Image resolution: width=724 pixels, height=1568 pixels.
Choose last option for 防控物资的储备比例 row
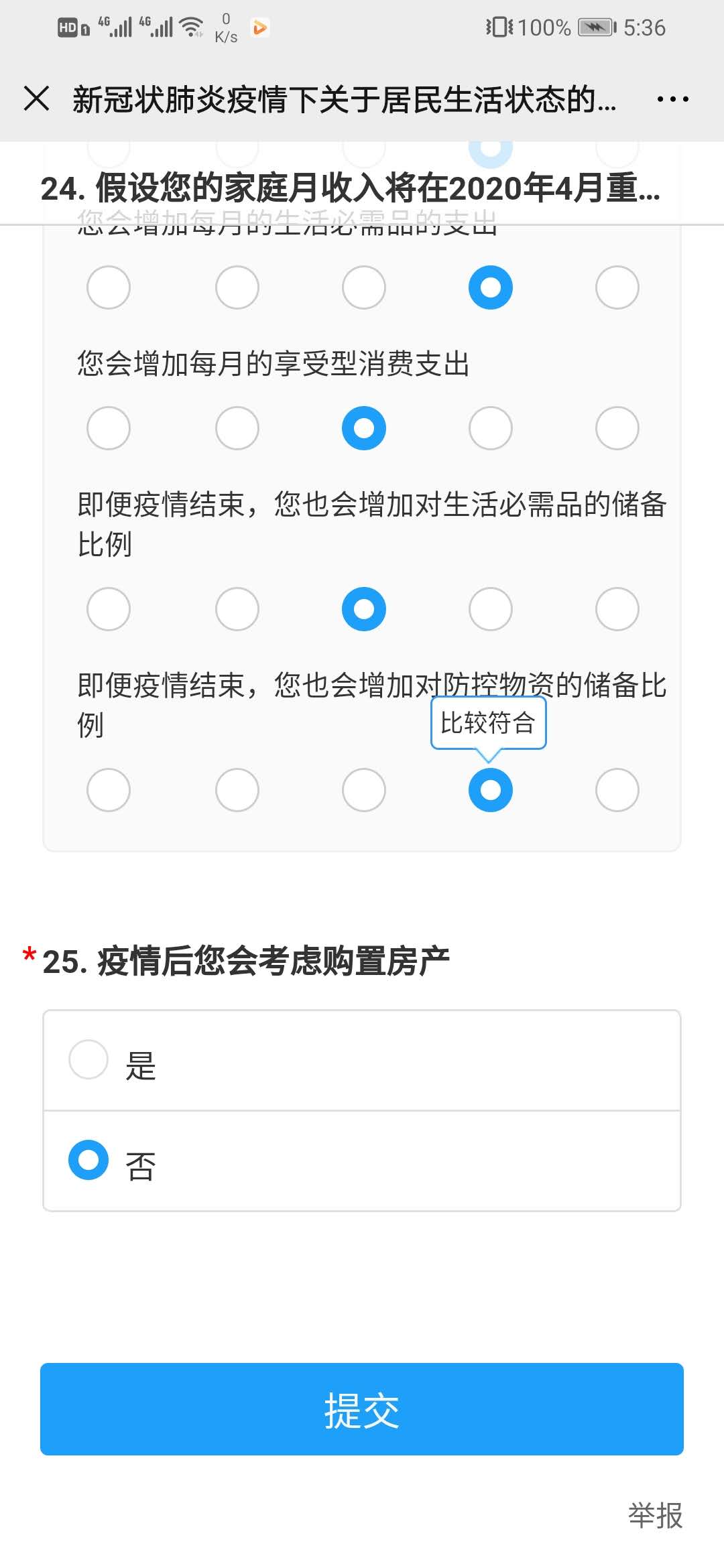(x=617, y=789)
